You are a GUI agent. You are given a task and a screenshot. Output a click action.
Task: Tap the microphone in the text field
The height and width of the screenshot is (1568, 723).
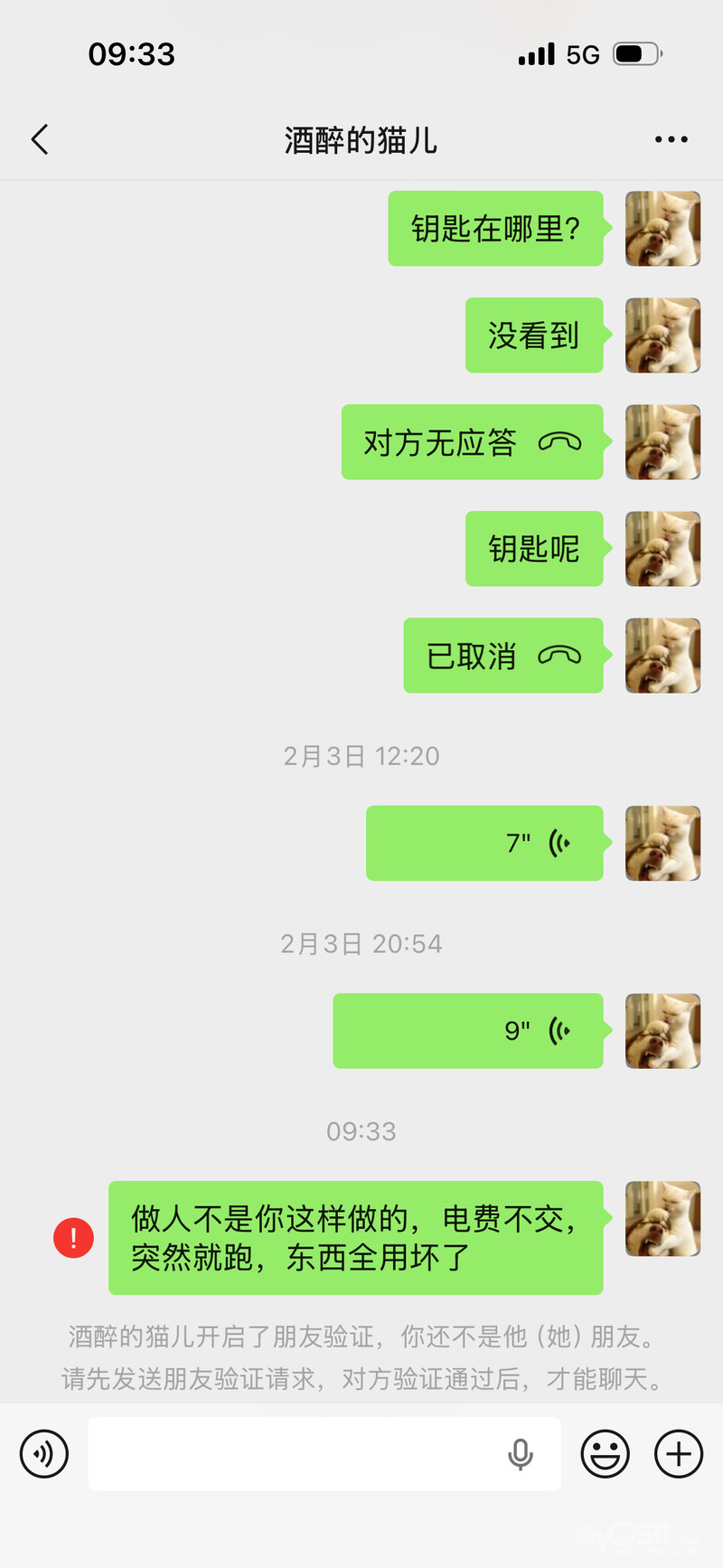(x=520, y=1454)
